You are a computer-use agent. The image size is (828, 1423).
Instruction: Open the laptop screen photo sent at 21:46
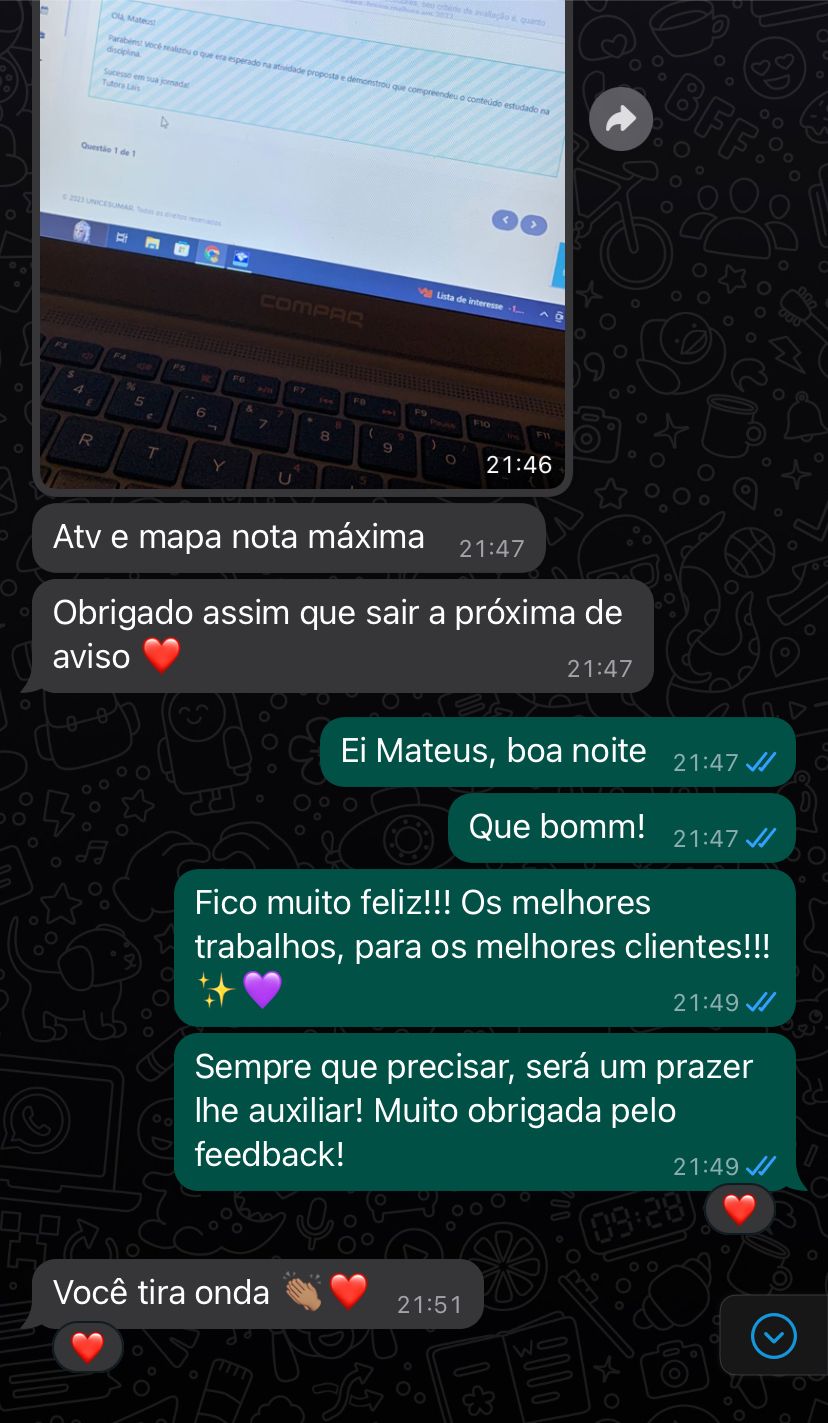click(302, 240)
